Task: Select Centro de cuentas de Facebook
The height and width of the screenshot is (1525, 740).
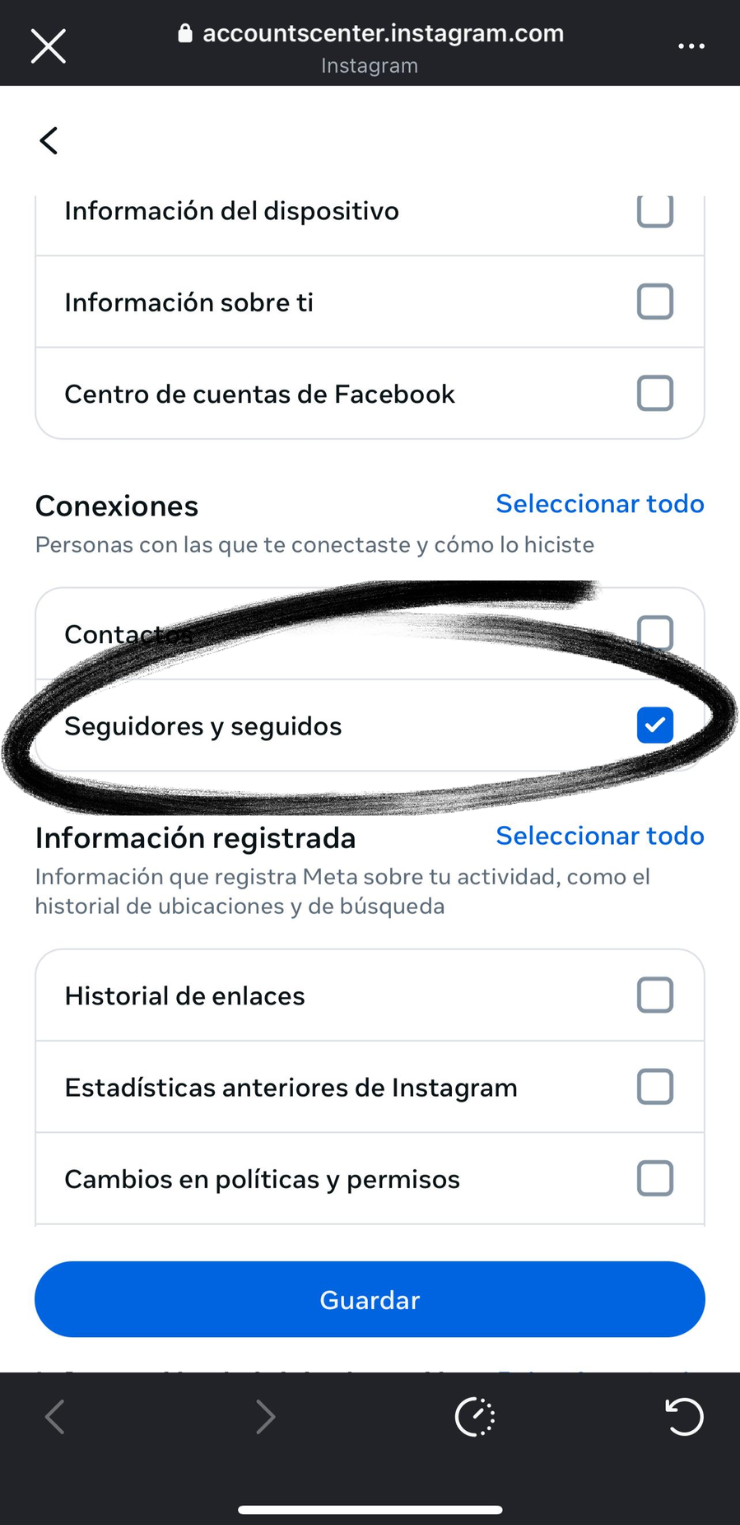Action: (x=655, y=393)
